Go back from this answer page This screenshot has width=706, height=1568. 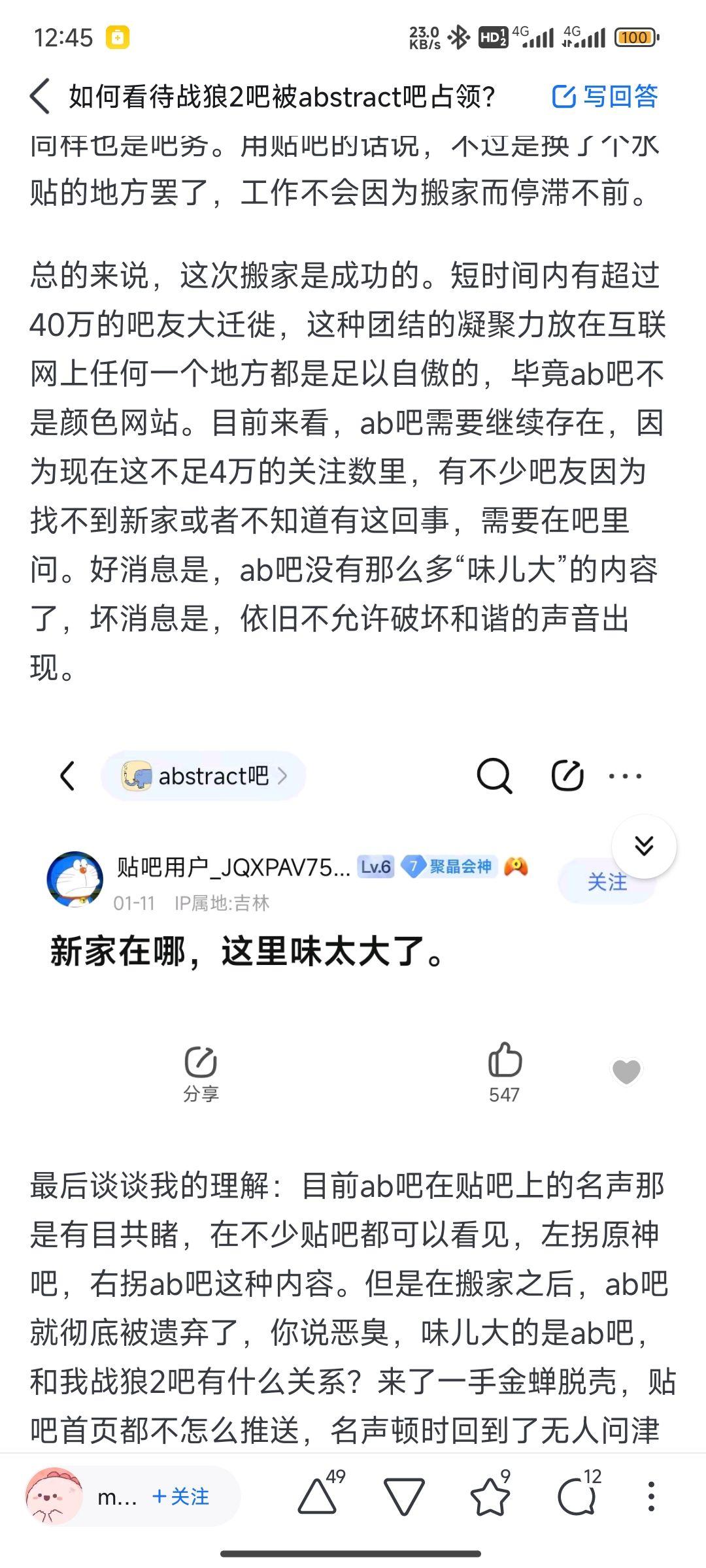[x=41, y=97]
